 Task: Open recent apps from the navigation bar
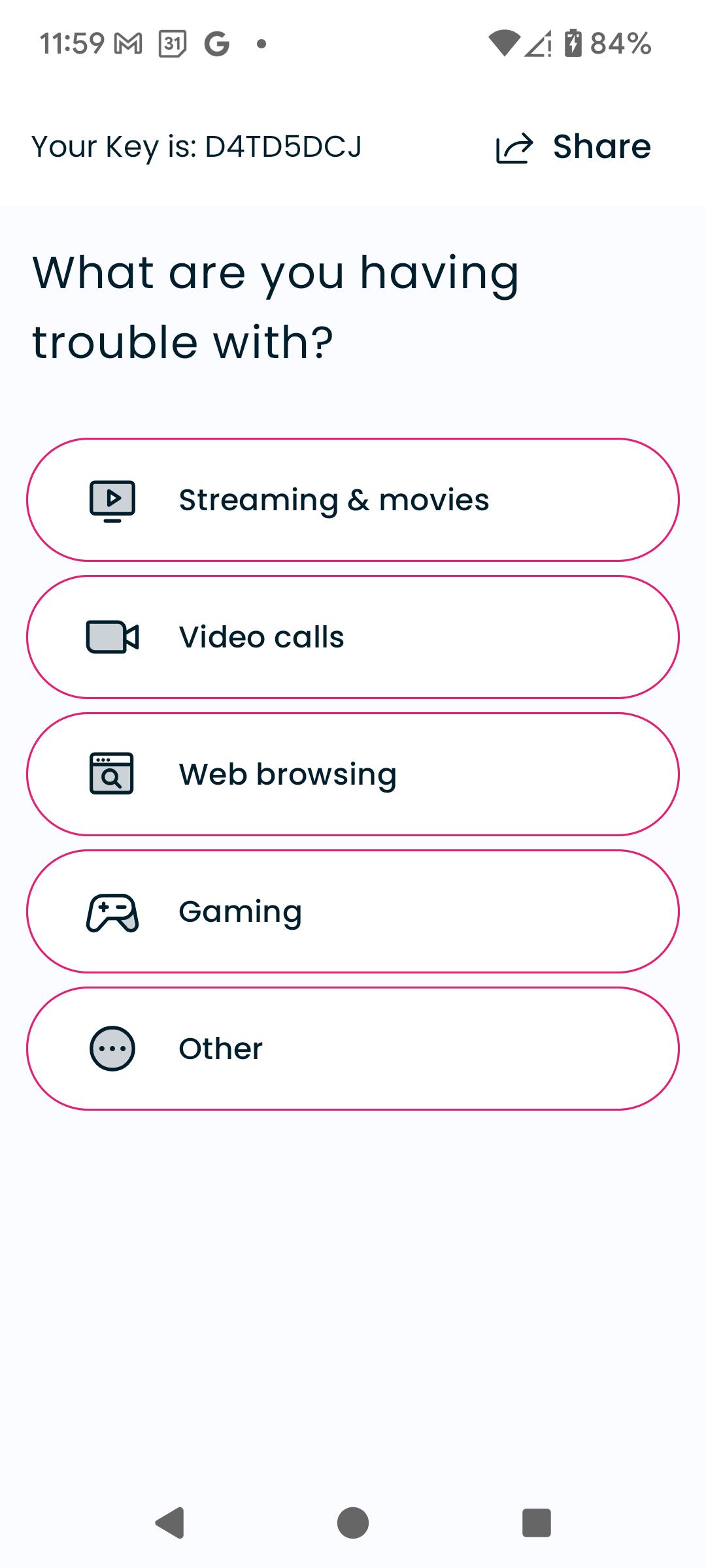tap(536, 1523)
